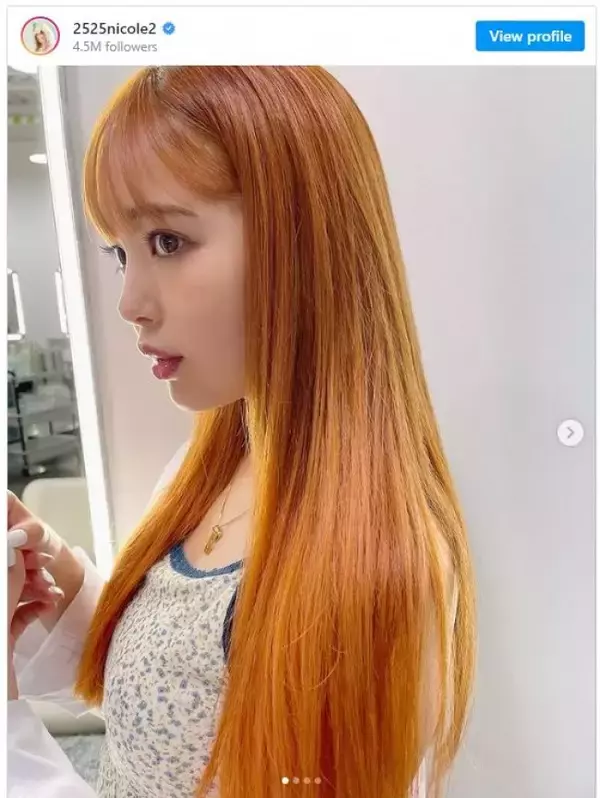Screen dimensions: 600x798
Task: Tap the 2525nicole2 profile avatar
Action: pyautogui.click(x=40, y=36)
